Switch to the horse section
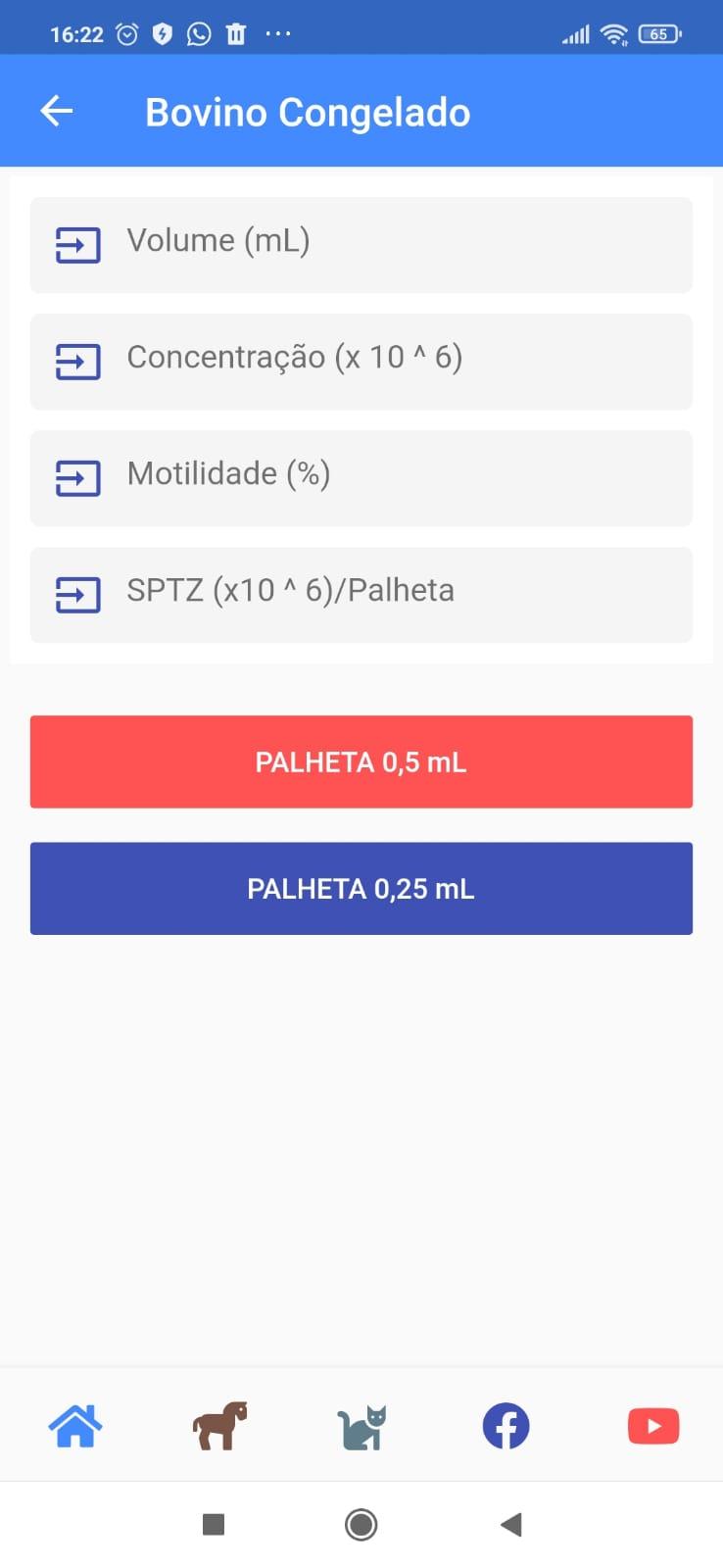This screenshot has height=1568, width=723. click(219, 1426)
